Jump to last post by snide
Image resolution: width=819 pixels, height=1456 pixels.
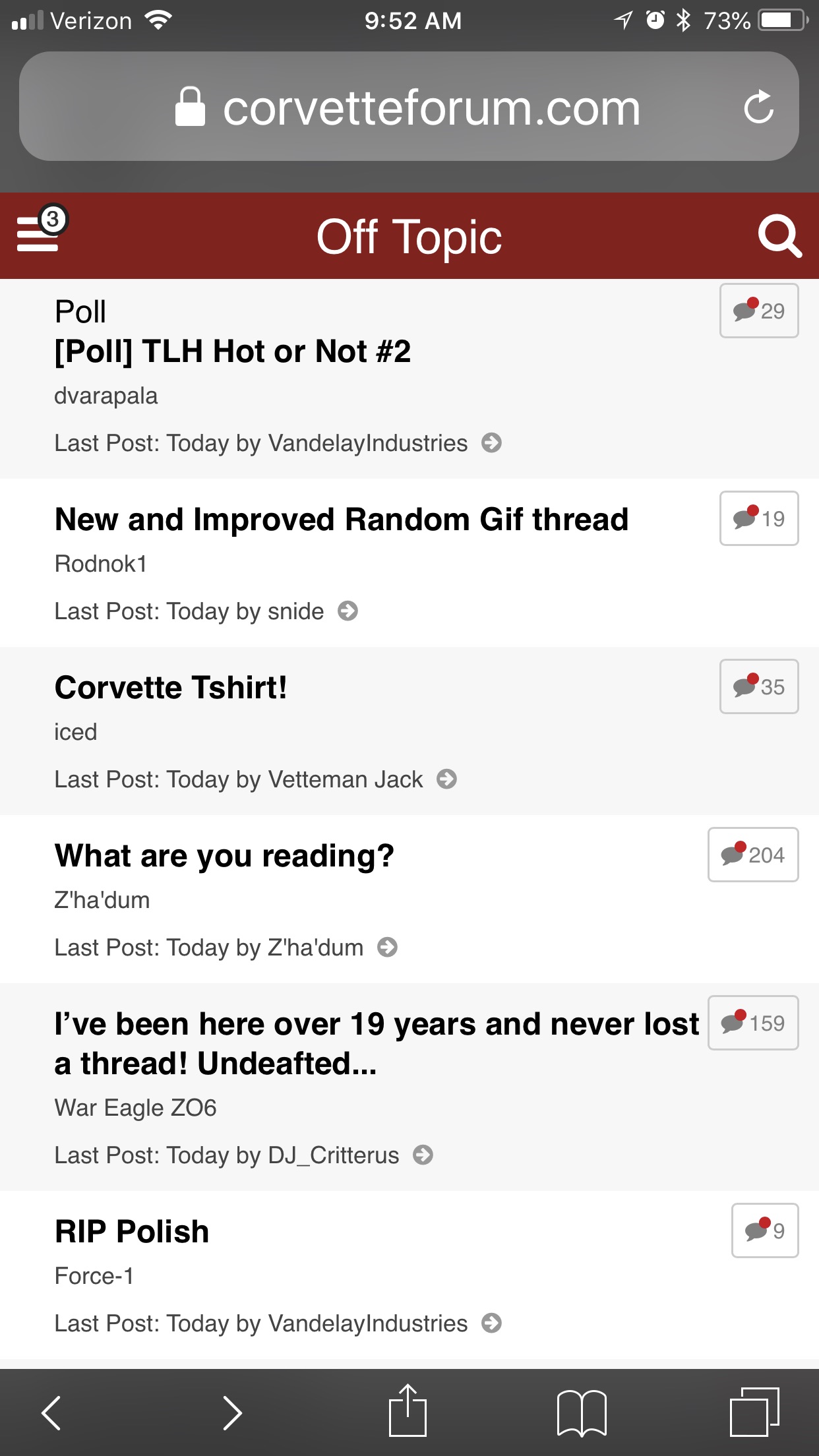click(x=348, y=611)
